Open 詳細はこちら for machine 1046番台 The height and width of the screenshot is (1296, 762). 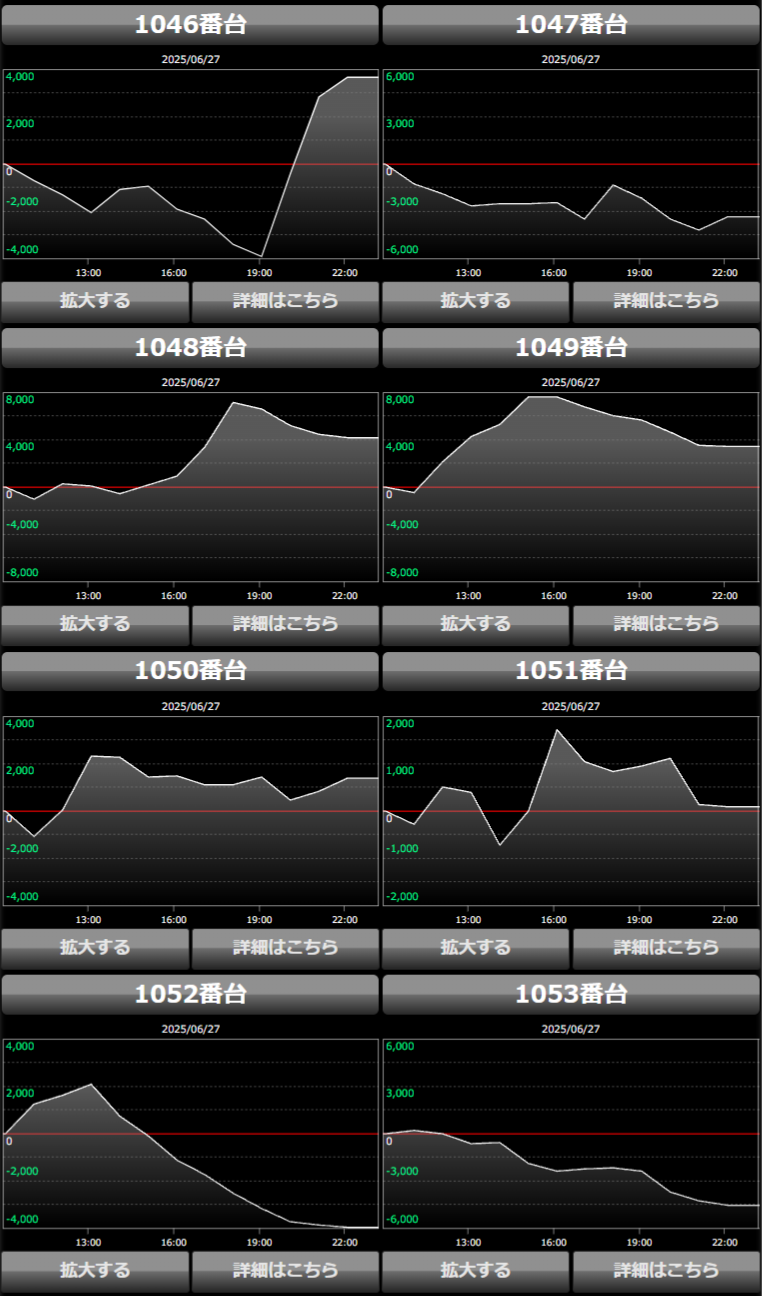pos(285,300)
